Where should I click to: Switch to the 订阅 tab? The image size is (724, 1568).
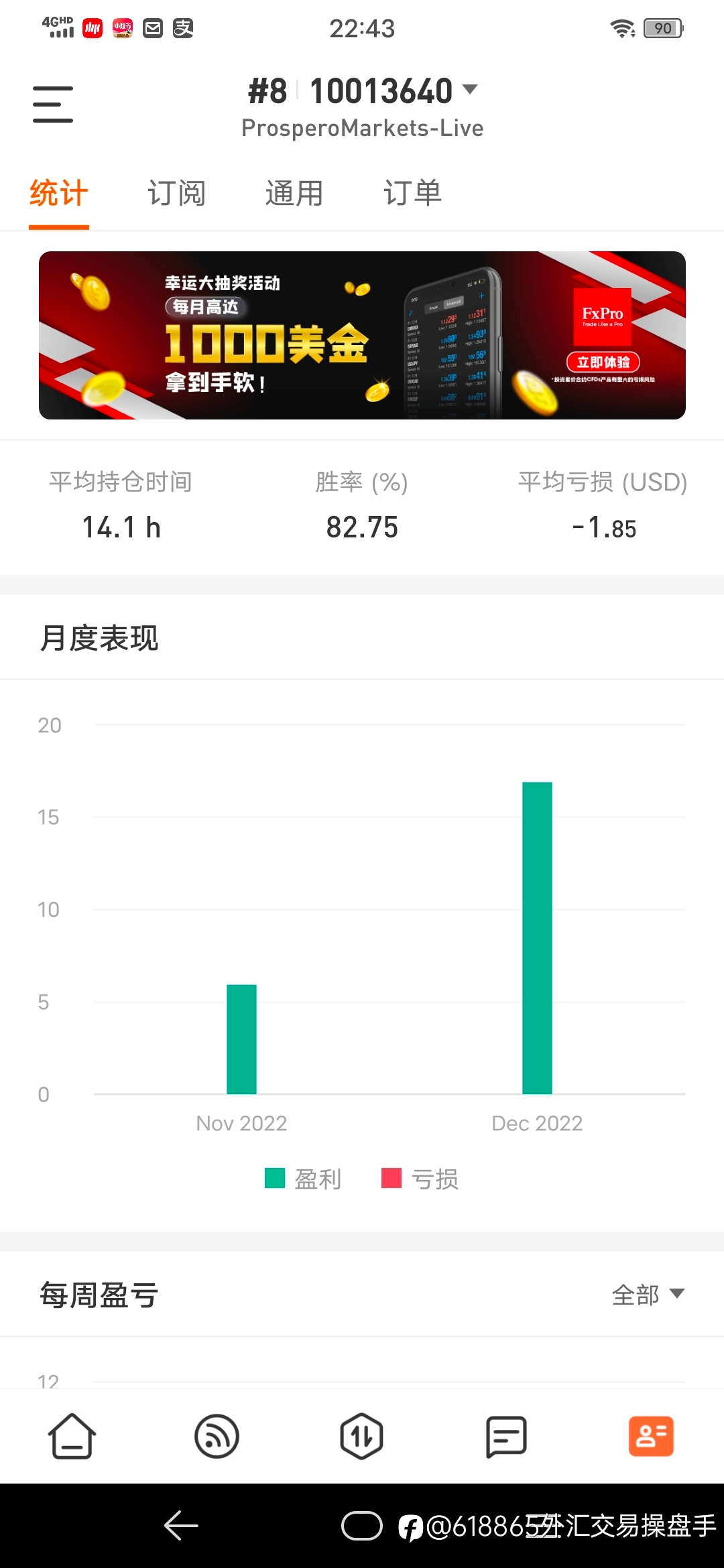pos(176,194)
